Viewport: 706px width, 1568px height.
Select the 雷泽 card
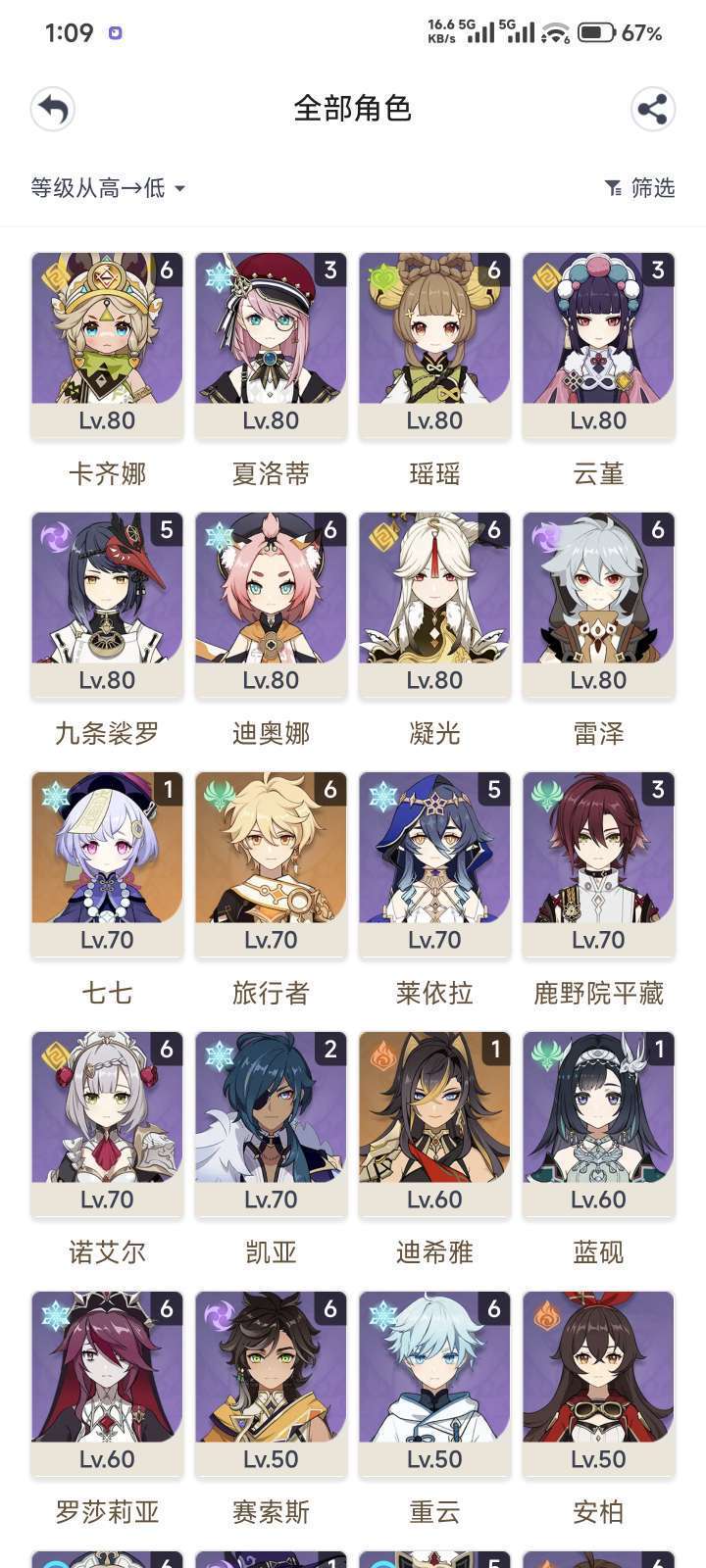[598, 605]
